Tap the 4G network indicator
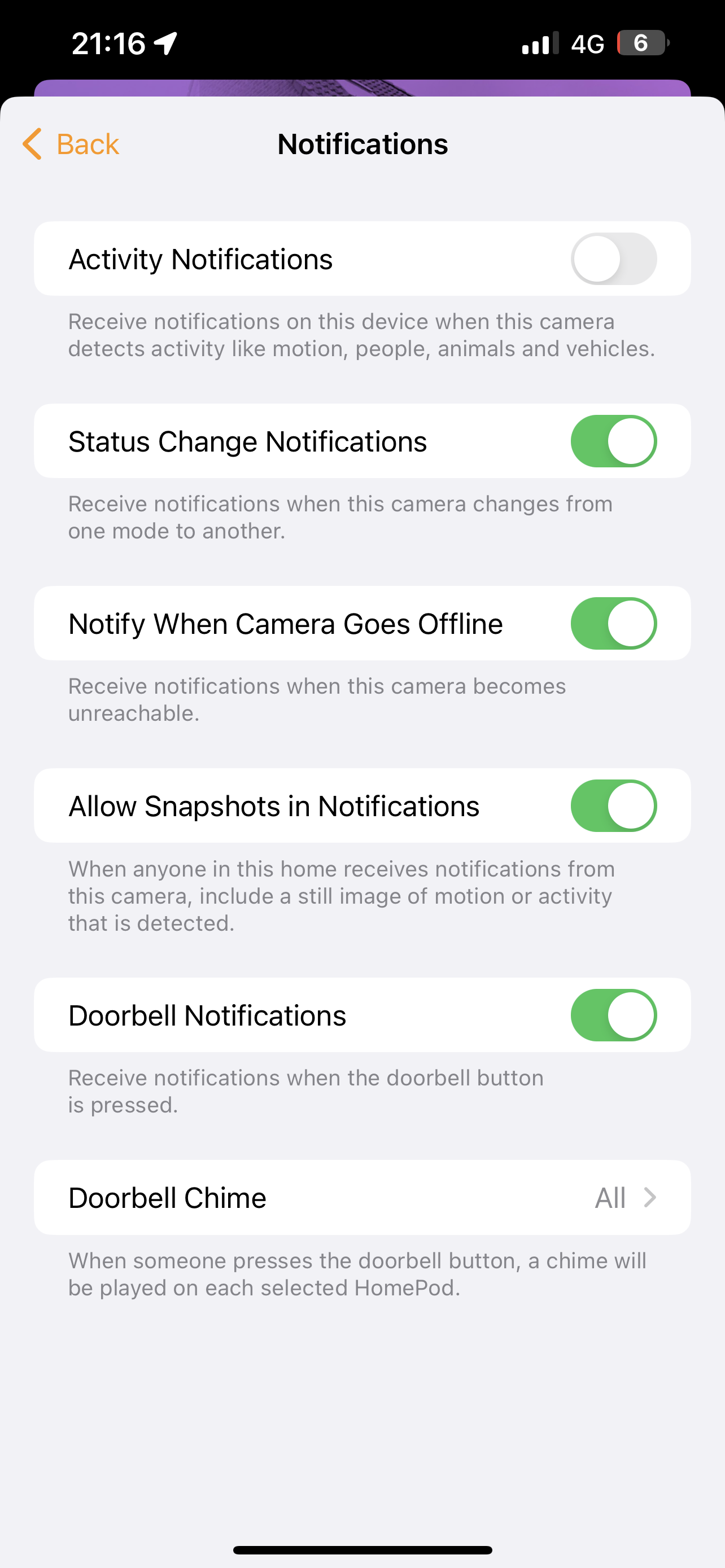Screen dimensions: 725x1568 [x=586, y=43]
